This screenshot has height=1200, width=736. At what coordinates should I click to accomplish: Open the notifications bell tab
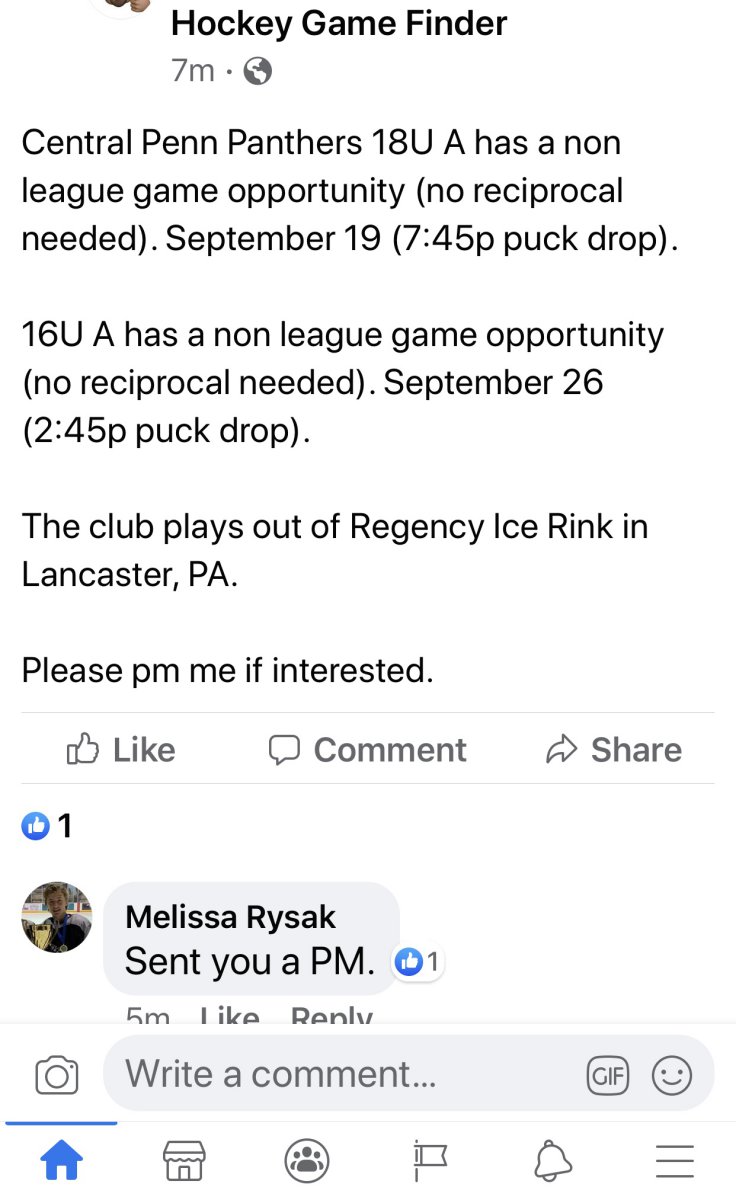tap(552, 1161)
